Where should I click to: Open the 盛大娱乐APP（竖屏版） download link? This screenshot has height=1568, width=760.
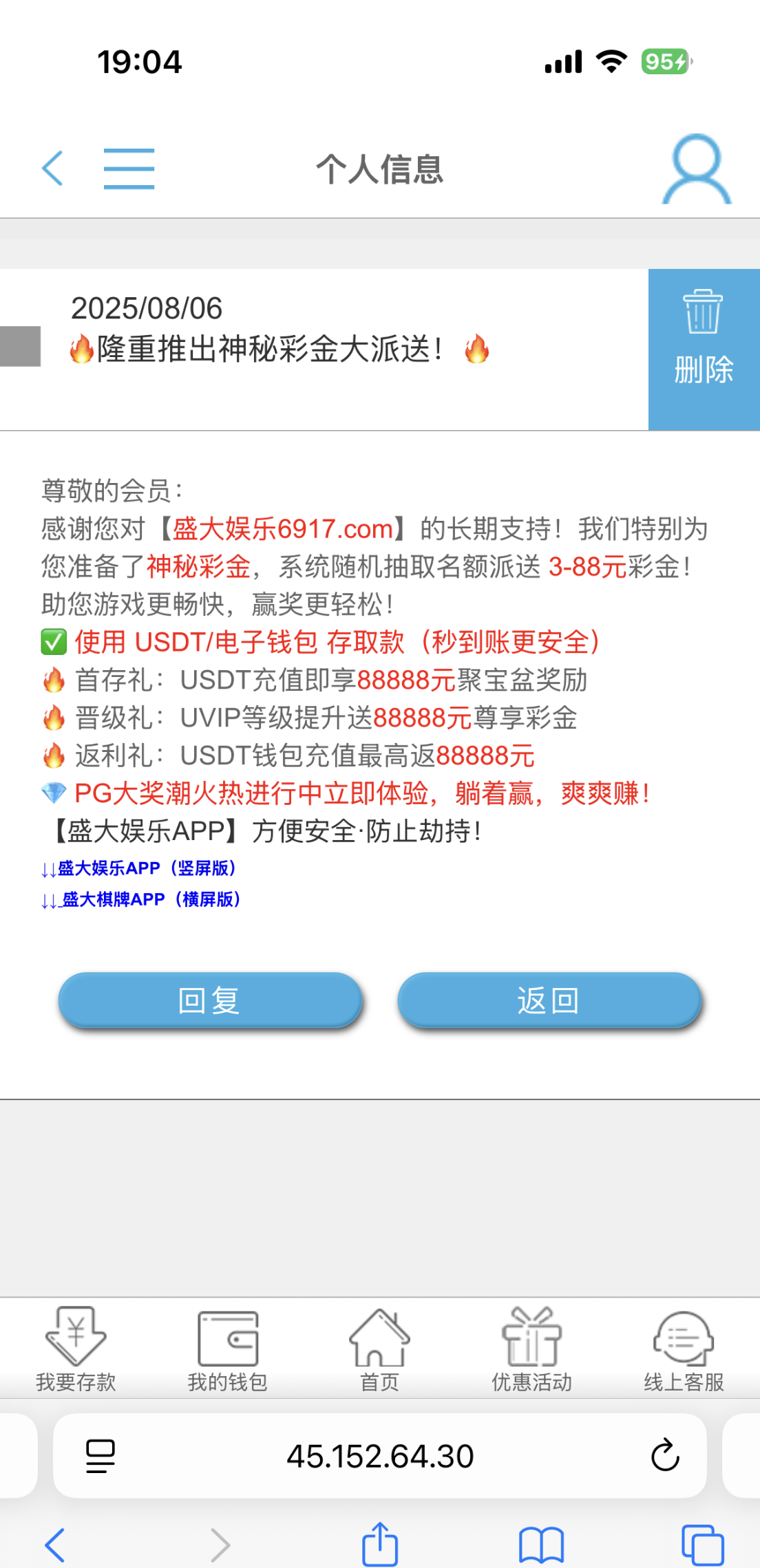[140, 869]
